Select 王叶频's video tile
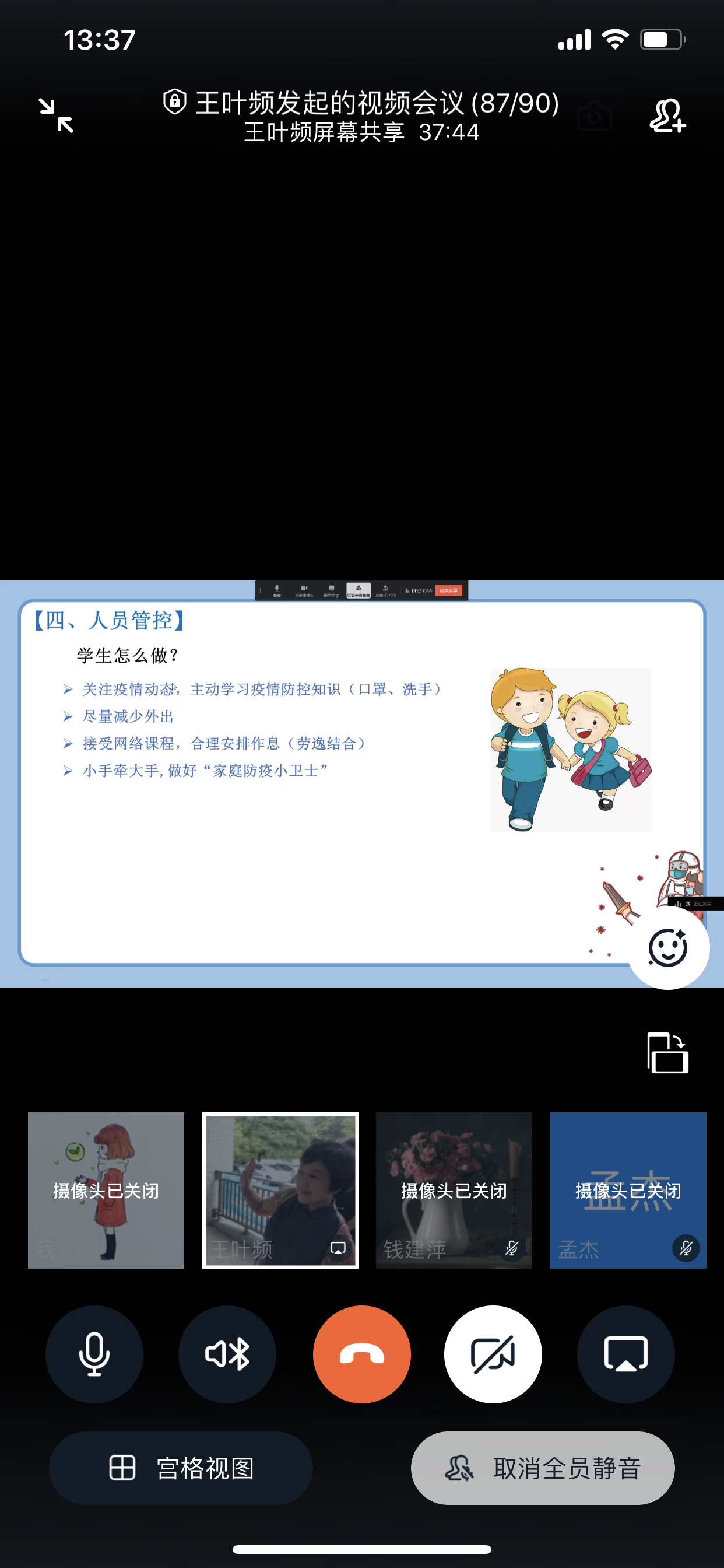724x1568 pixels. 280,1190
